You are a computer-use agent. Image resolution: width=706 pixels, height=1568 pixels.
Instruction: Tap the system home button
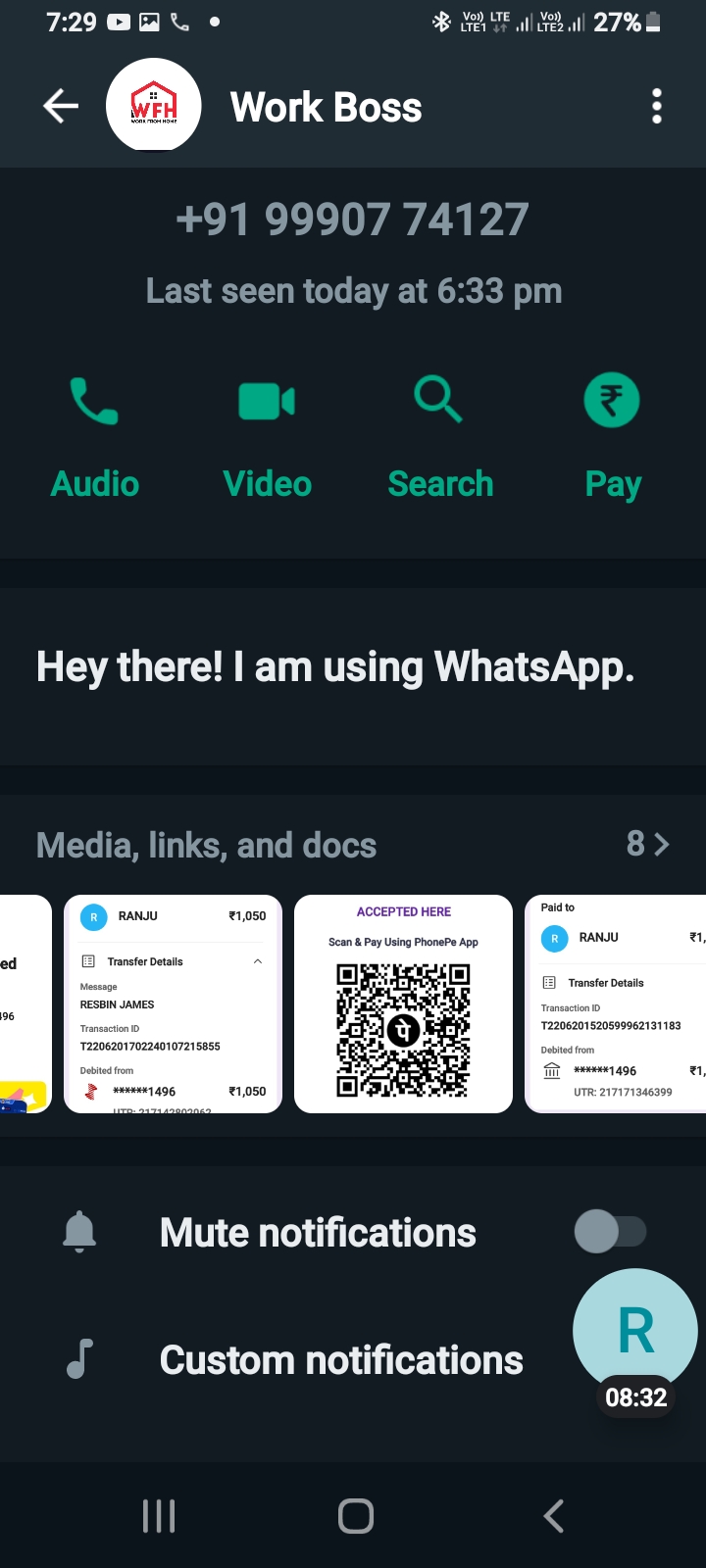coord(355,1516)
